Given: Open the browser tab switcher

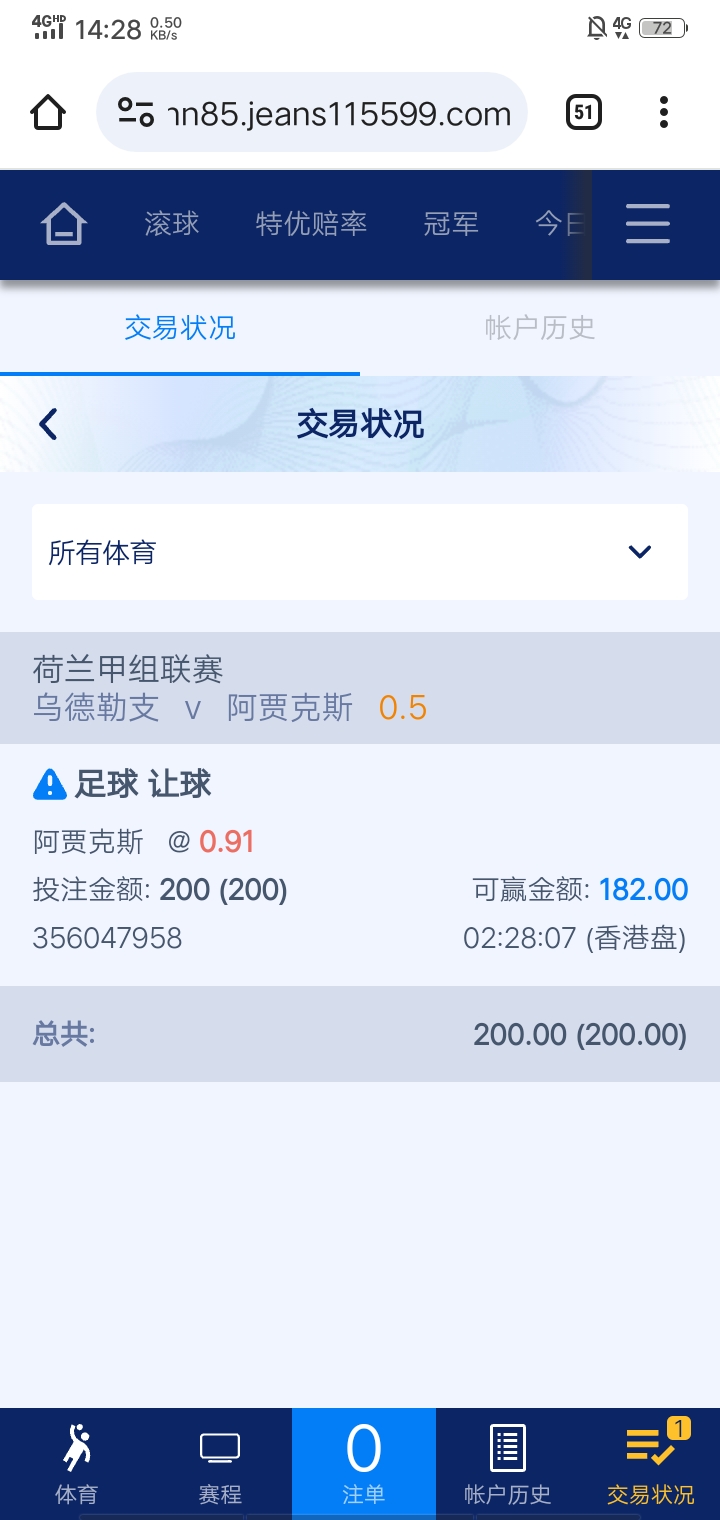Looking at the screenshot, I should pyautogui.click(x=584, y=113).
